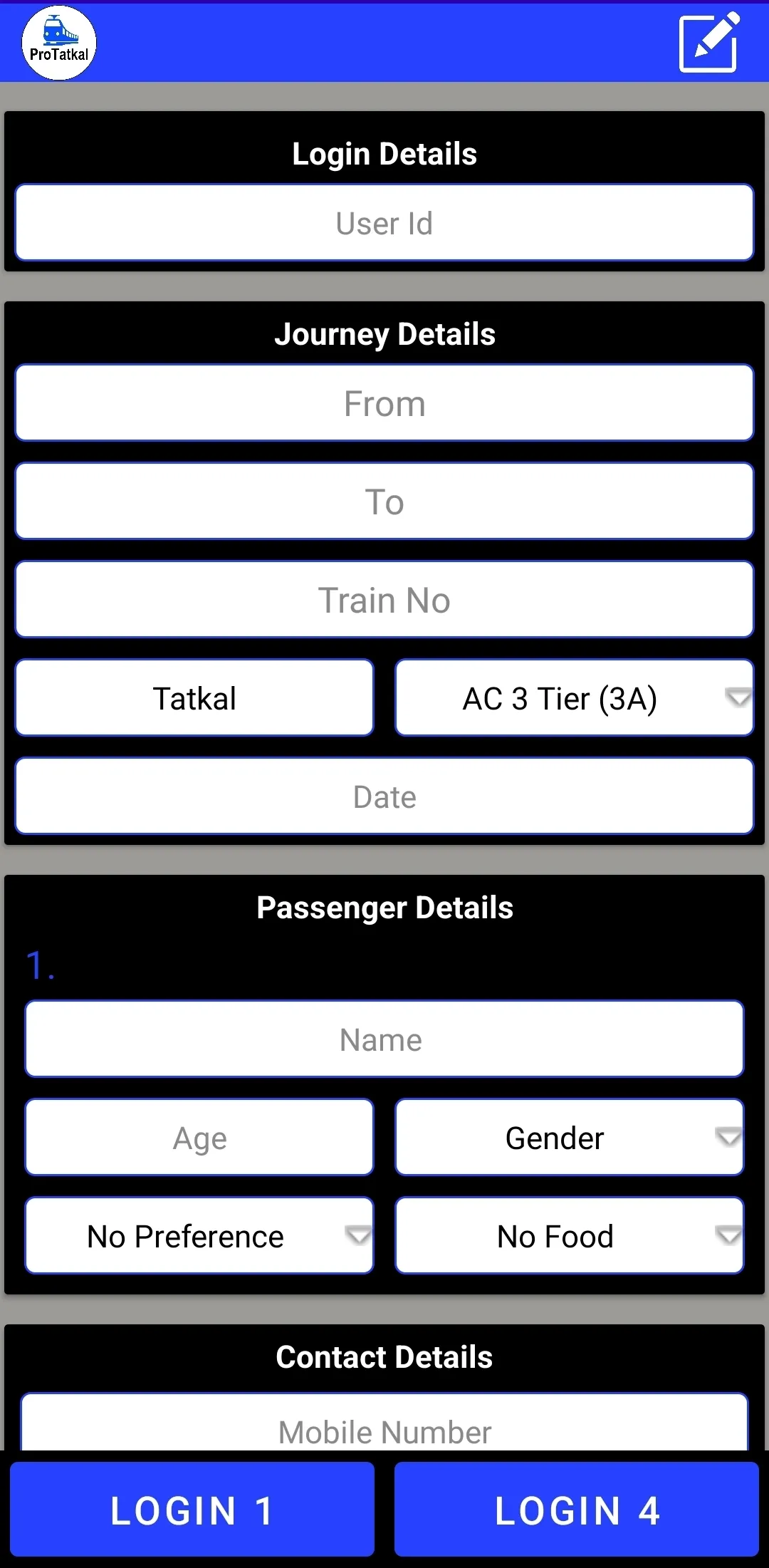Tap the Tatkal quota button
This screenshot has height=1568, width=769.
(194, 698)
